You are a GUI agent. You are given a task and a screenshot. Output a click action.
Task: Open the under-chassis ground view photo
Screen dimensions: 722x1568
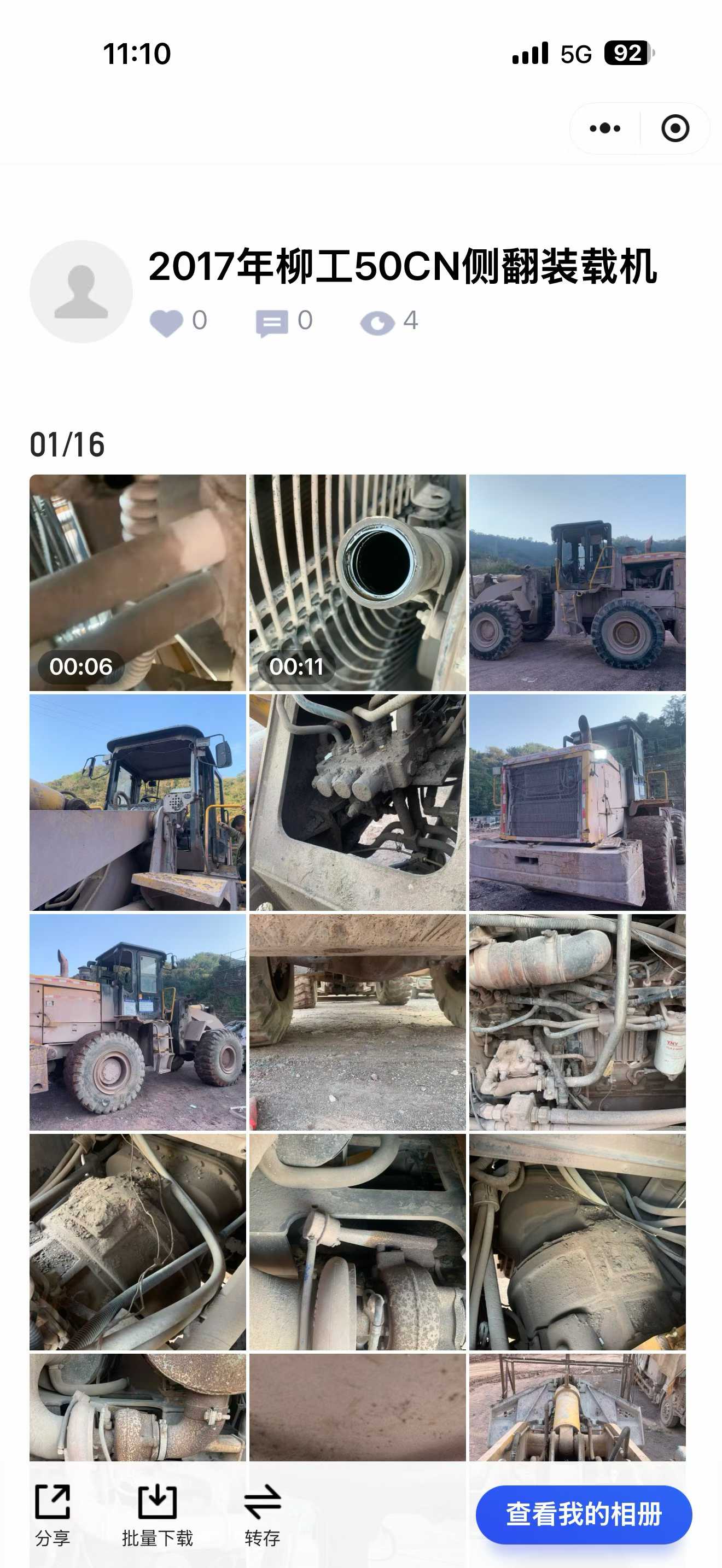tap(357, 1022)
